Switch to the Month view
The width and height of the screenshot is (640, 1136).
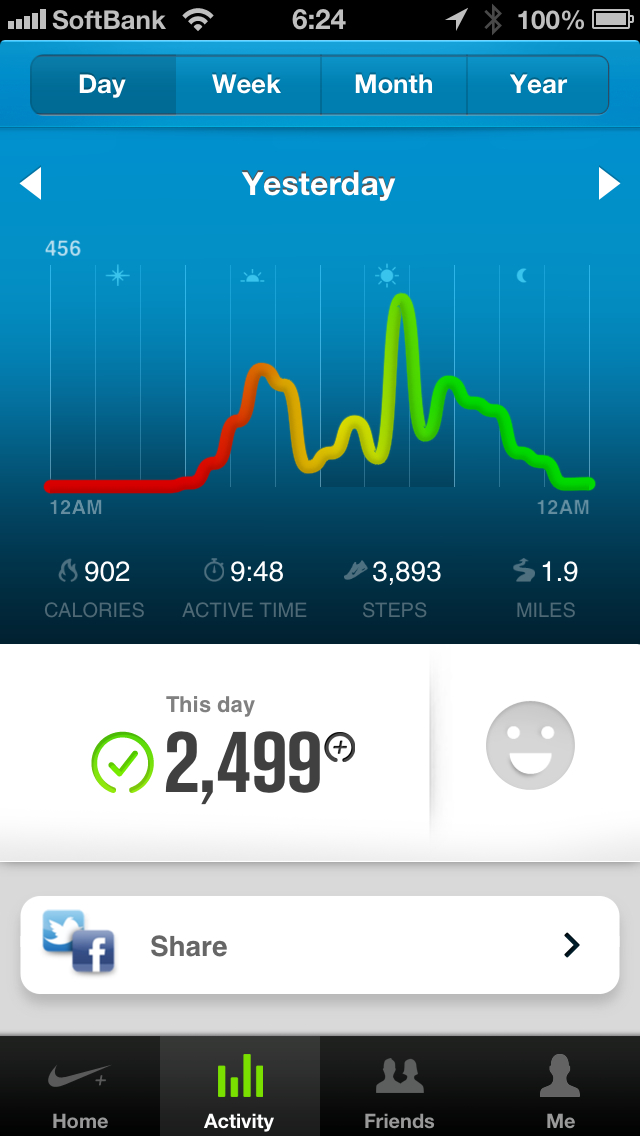click(x=393, y=85)
